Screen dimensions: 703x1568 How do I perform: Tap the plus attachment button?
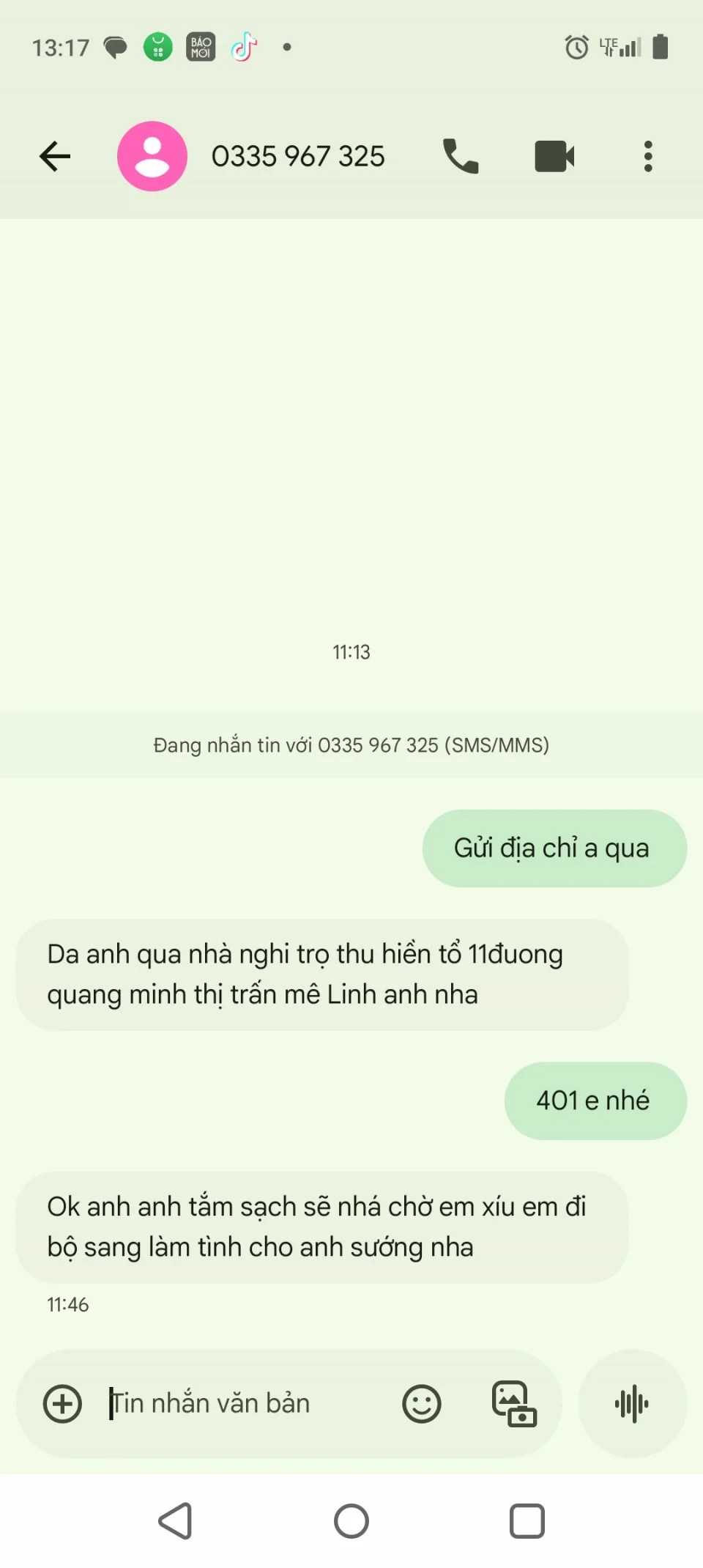click(x=63, y=1404)
